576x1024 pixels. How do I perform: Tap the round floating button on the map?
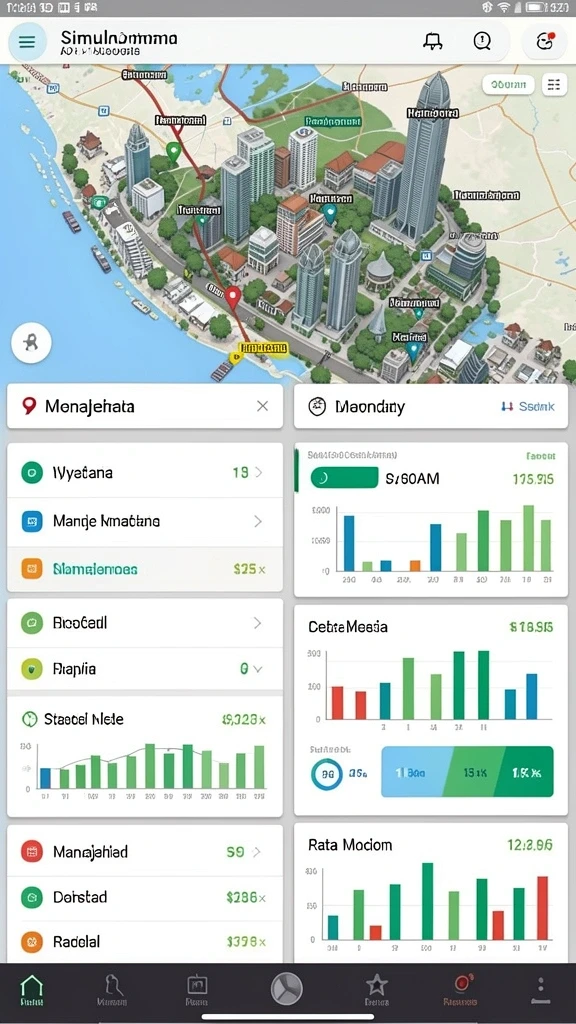(x=31, y=343)
